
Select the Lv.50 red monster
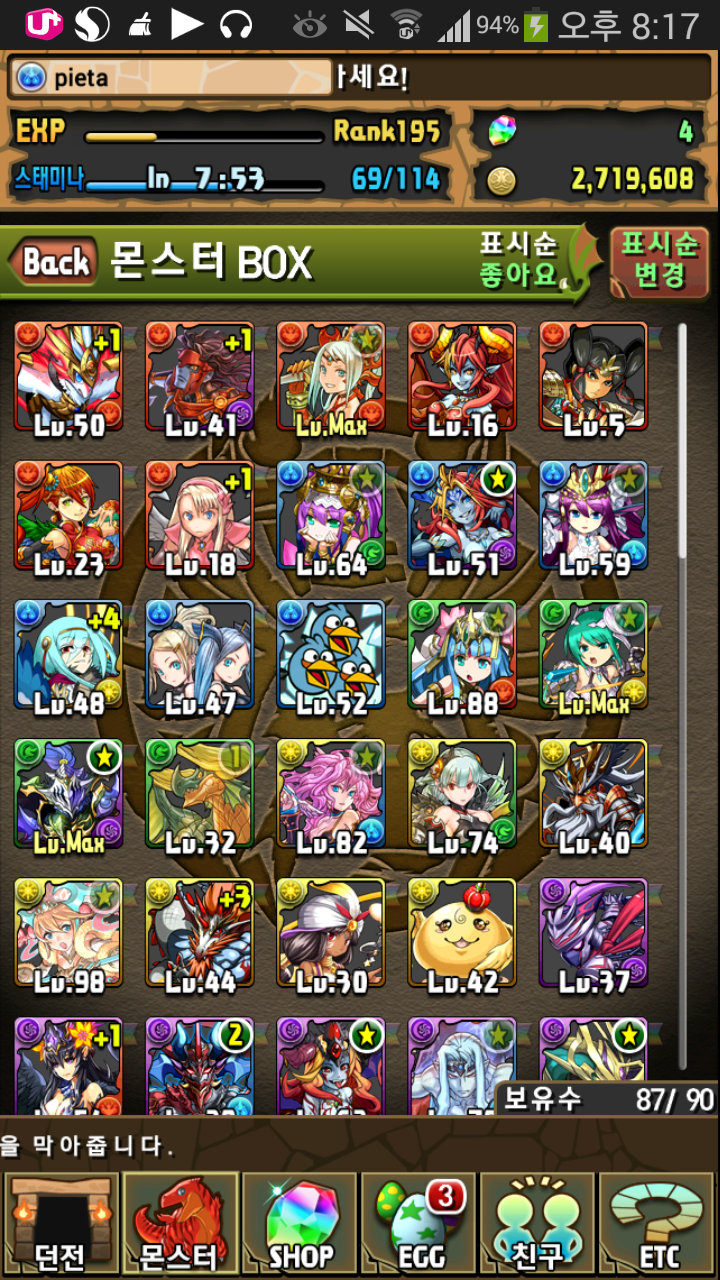point(69,379)
